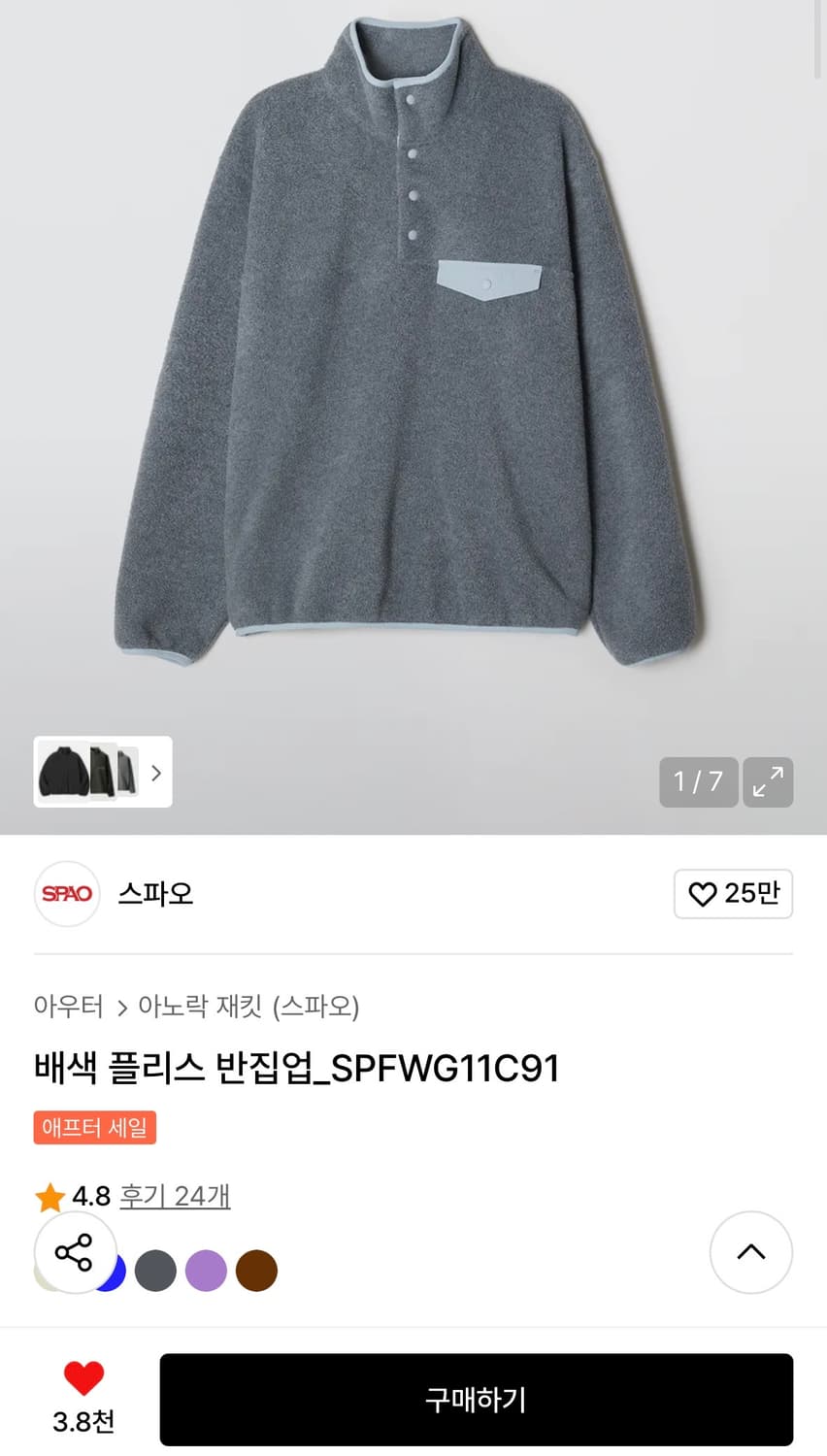Image resolution: width=827 pixels, height=1456 pixels.
Task: Open the 후기 24개 reviews link
Action: click(175, 1197)
